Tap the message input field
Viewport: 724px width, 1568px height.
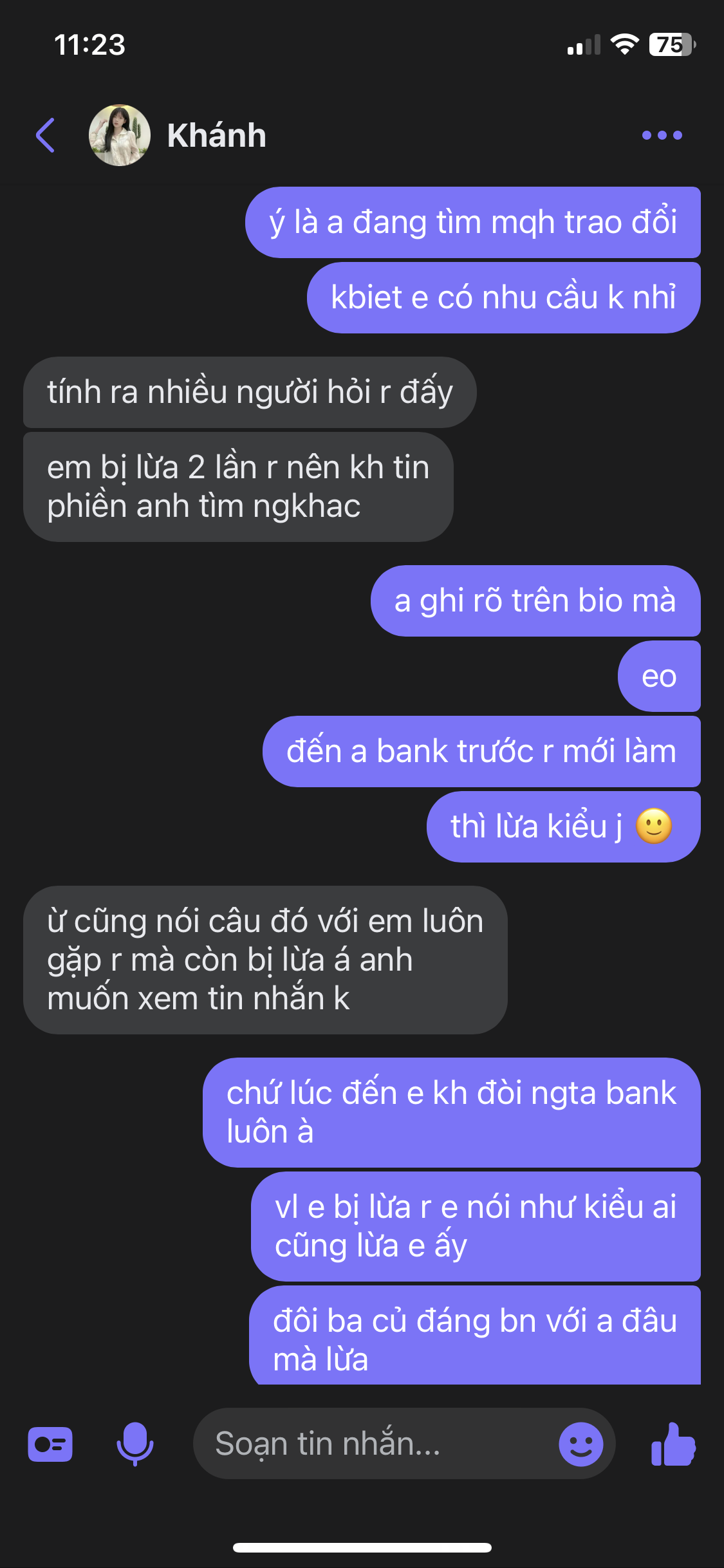(x=373, y=1444)
